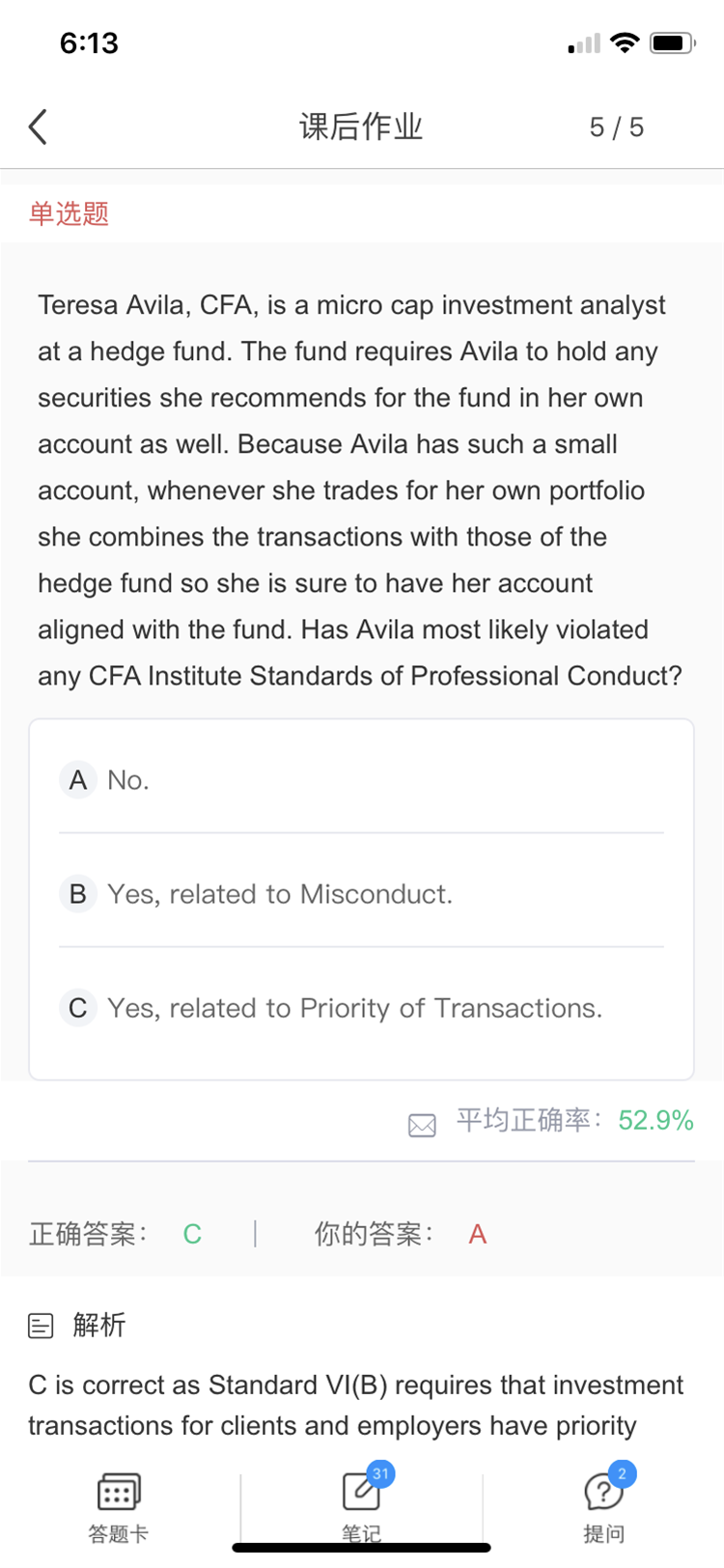The width and height of the screenshot is (724, 1568).
Task: Open 提问 to ask a question
Action: [604, 1508]
